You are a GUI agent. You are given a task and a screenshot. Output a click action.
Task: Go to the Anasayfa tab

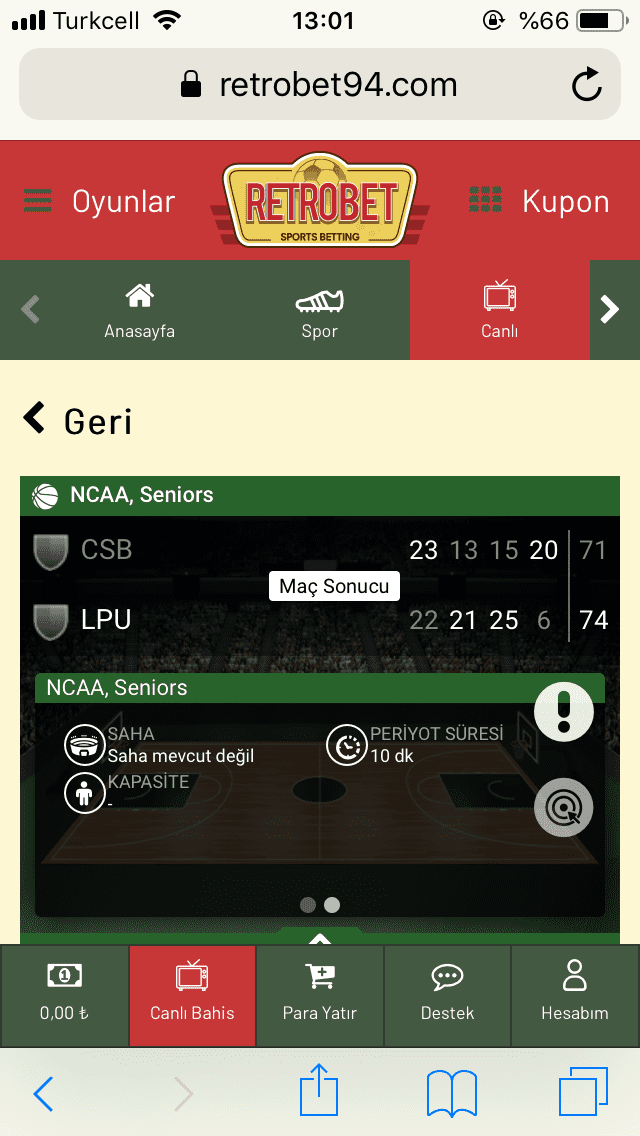click(x=140, y=311)
